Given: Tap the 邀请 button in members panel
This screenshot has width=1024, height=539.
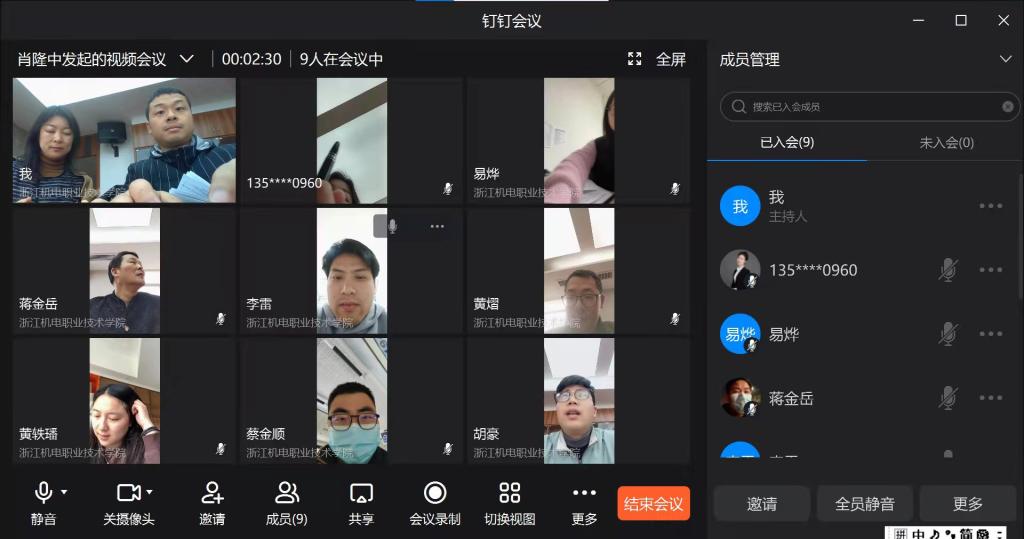Looking at the screenshot, I should point(762,503).
